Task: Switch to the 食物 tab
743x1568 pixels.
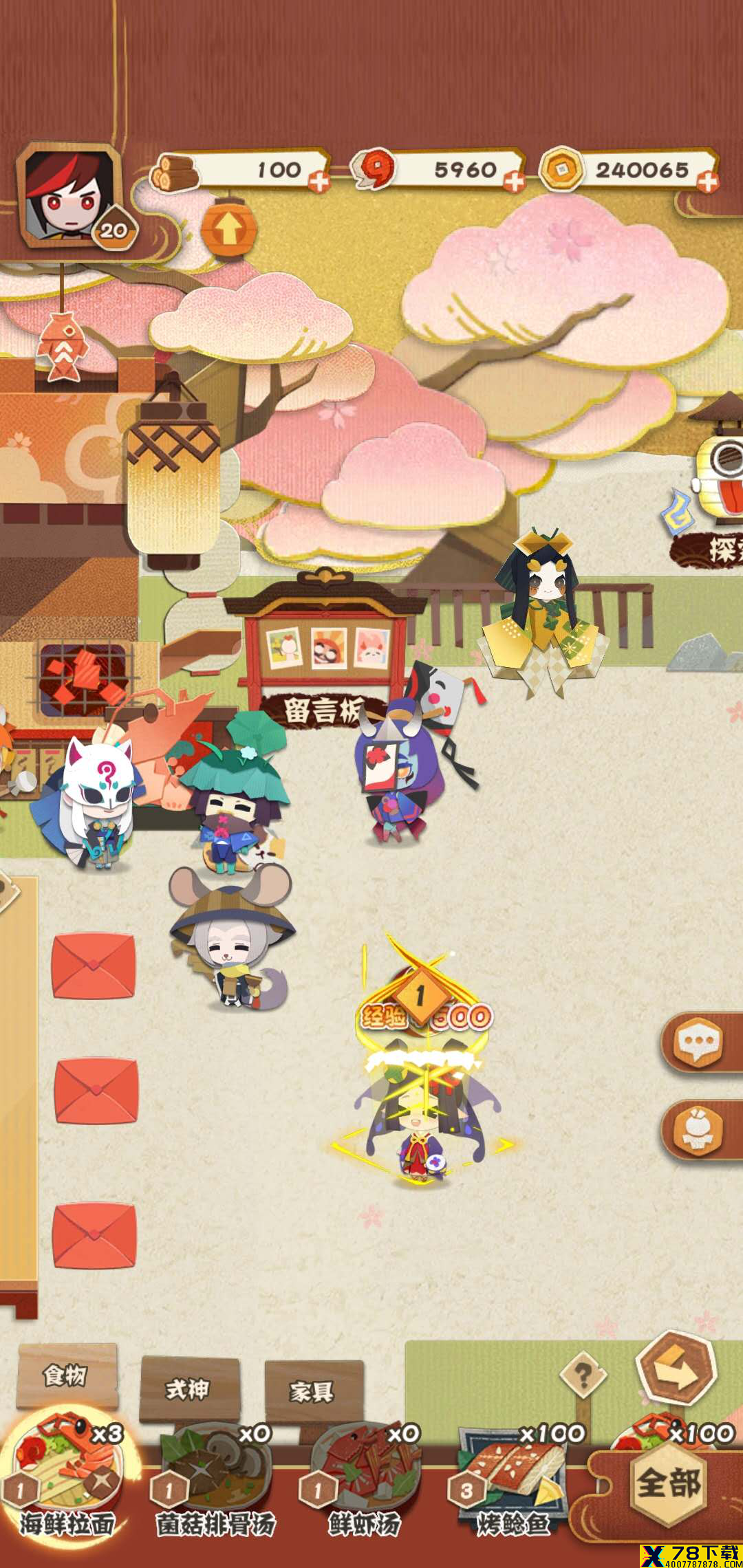Action: pos(66,1375)
